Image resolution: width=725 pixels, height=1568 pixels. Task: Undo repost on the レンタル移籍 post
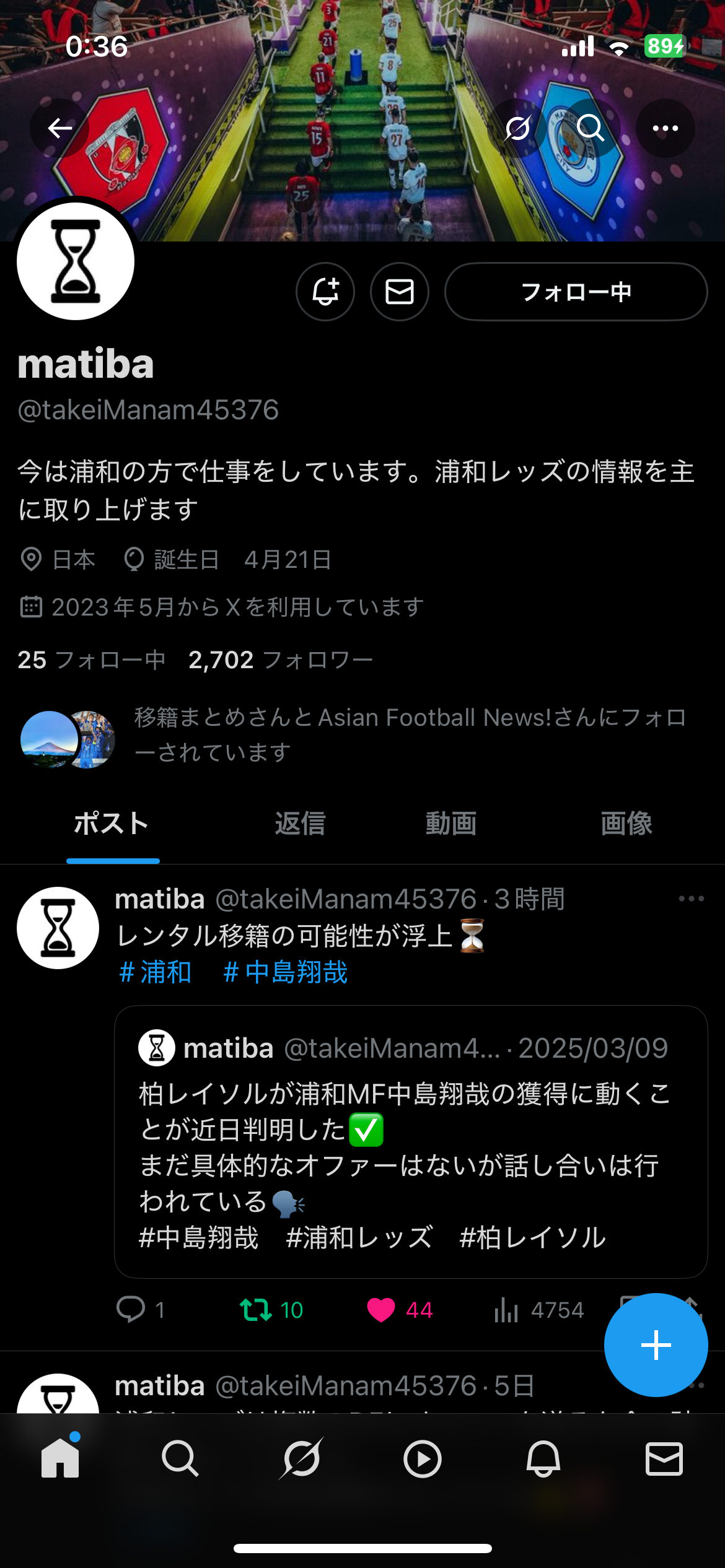256,1309
